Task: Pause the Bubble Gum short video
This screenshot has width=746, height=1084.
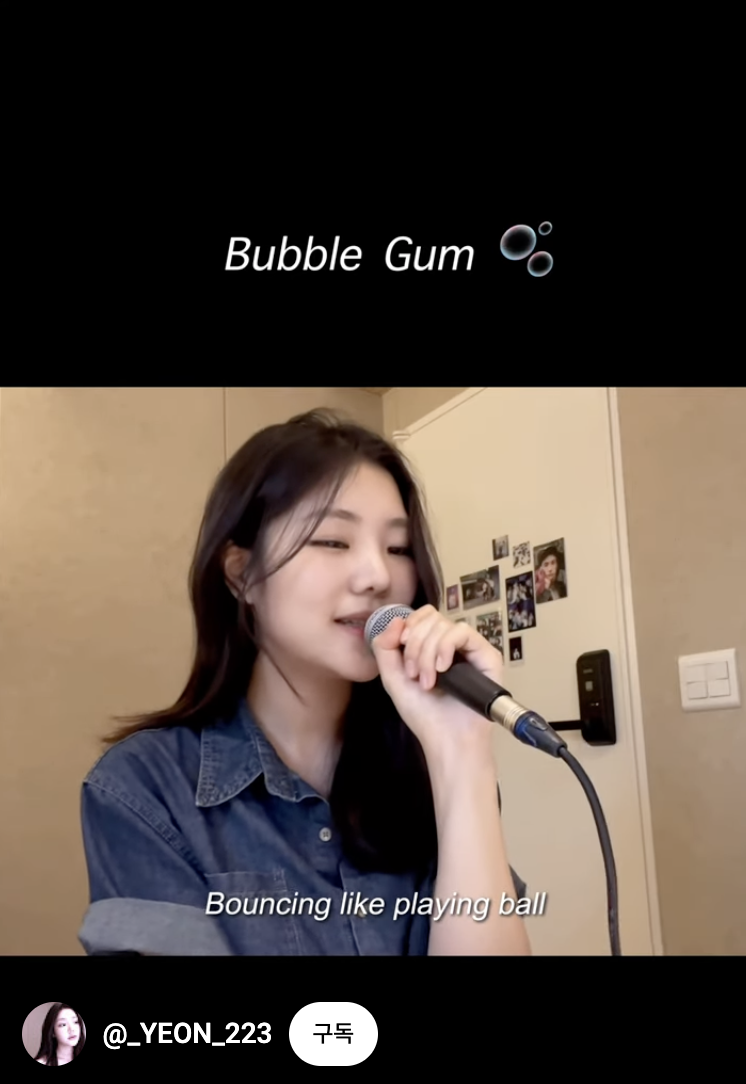Action: [373, 600]
